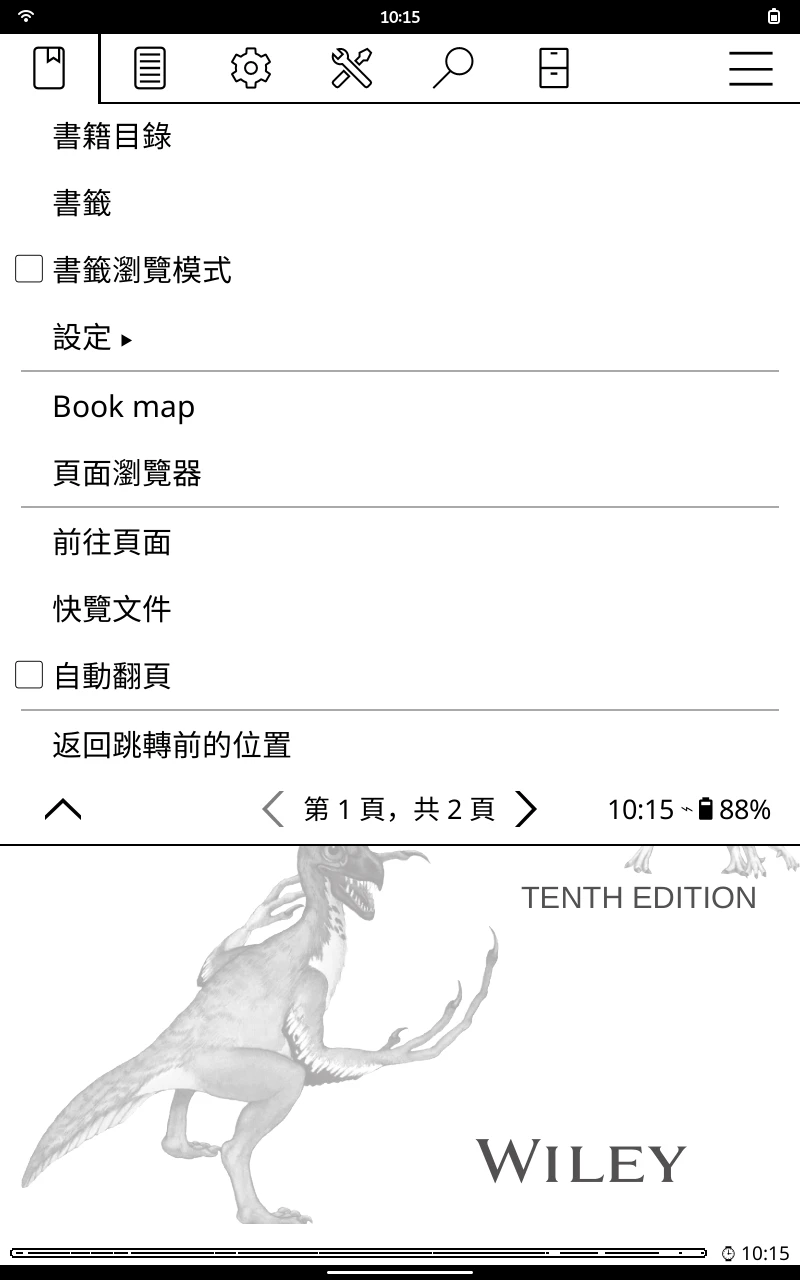800x1280 pixels.
Task: Go to next menu page
Action: [526, 809]
